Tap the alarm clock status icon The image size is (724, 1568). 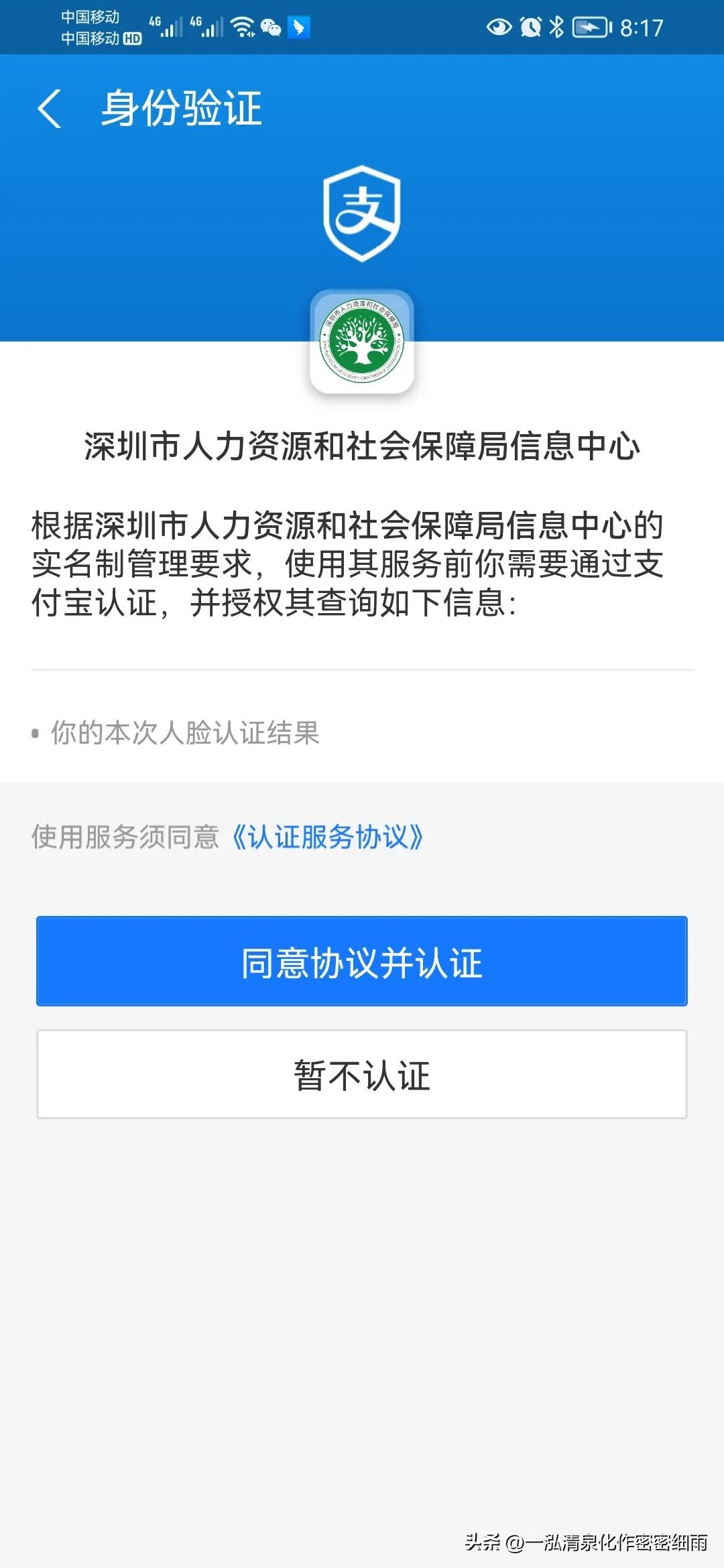[530, 25]
